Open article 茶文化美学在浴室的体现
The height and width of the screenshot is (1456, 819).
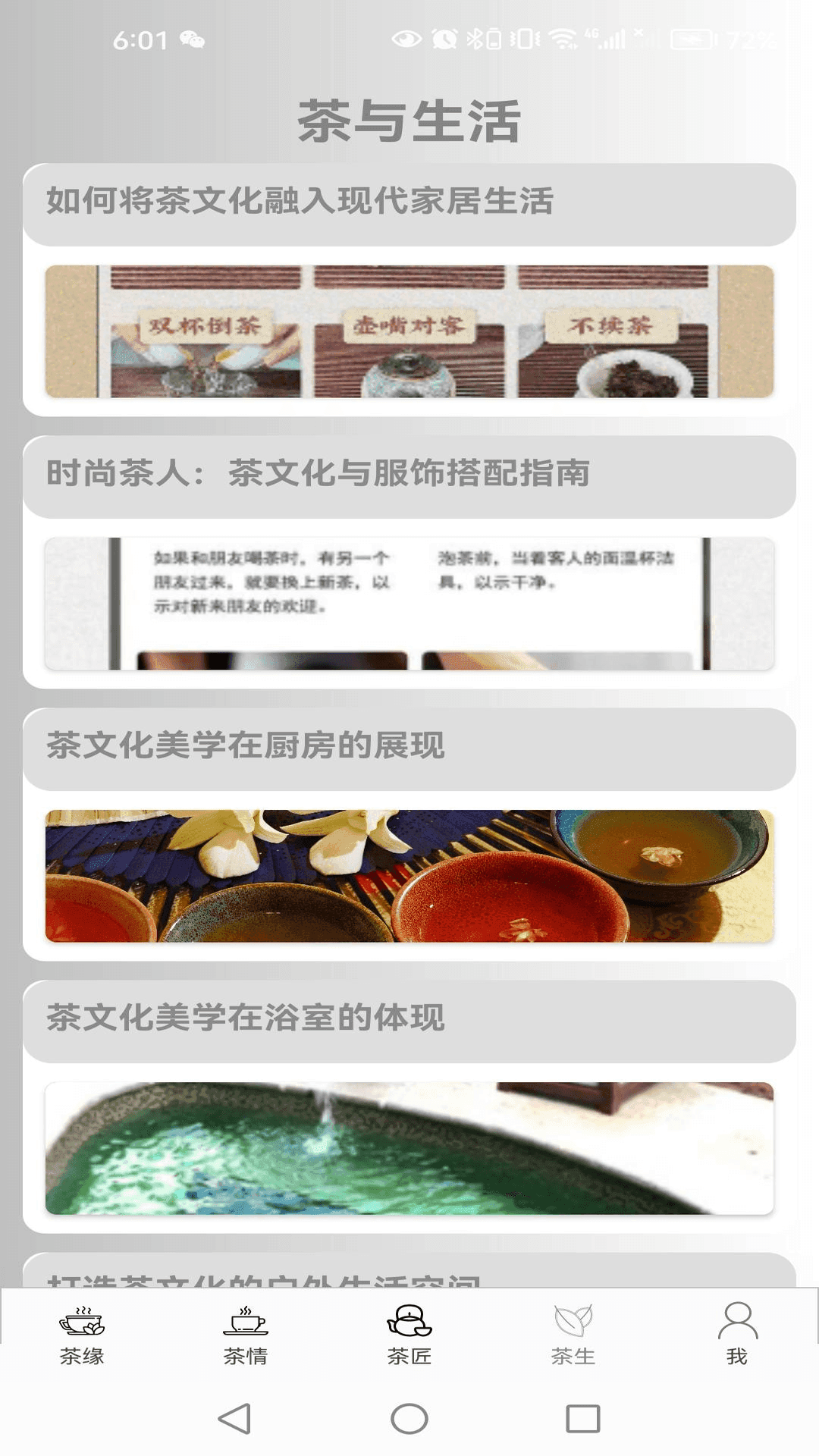pyautogui.click(x=409, y=1020)
